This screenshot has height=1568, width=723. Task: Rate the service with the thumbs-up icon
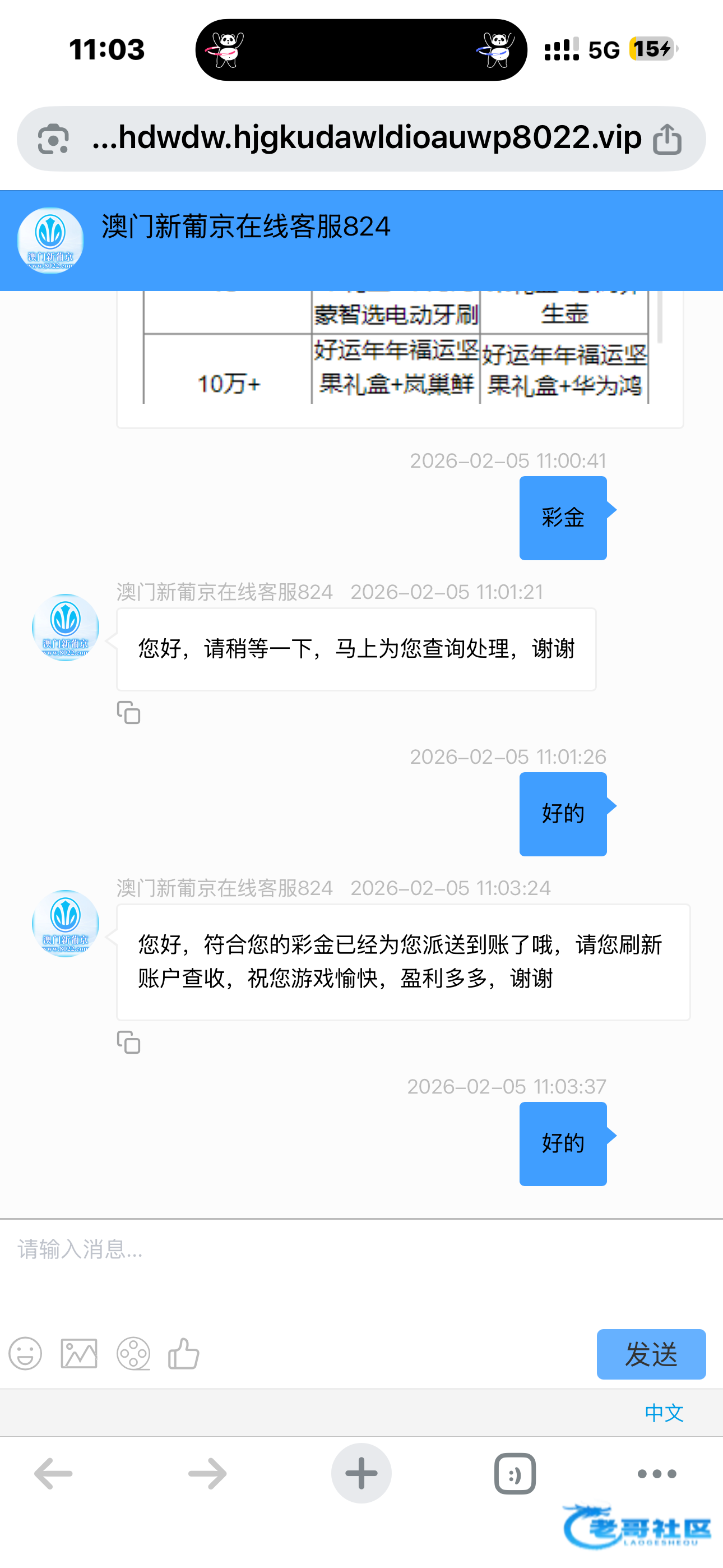[184, 1354]
